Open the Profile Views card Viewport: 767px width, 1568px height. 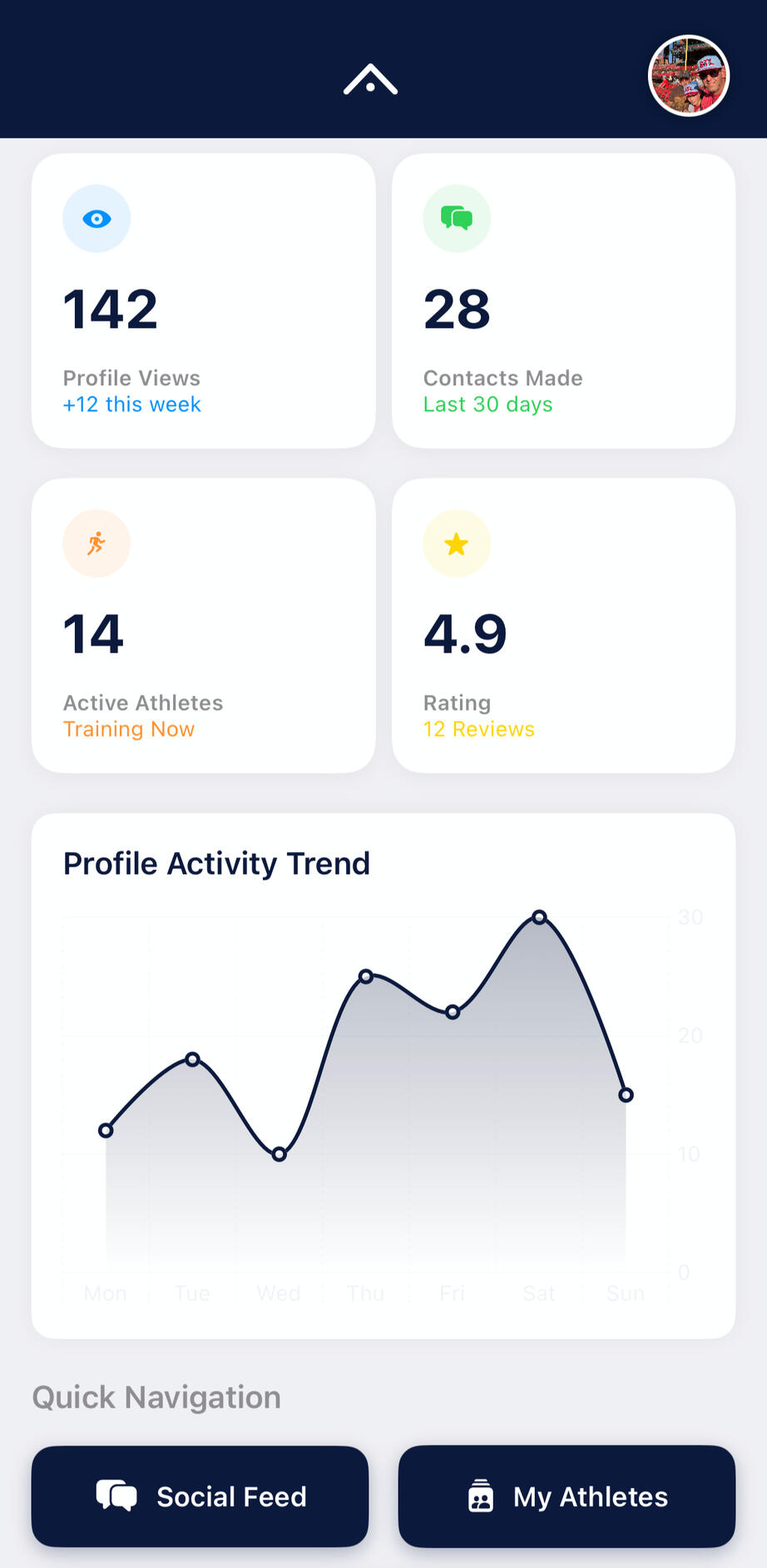click(x=203, y=300)
